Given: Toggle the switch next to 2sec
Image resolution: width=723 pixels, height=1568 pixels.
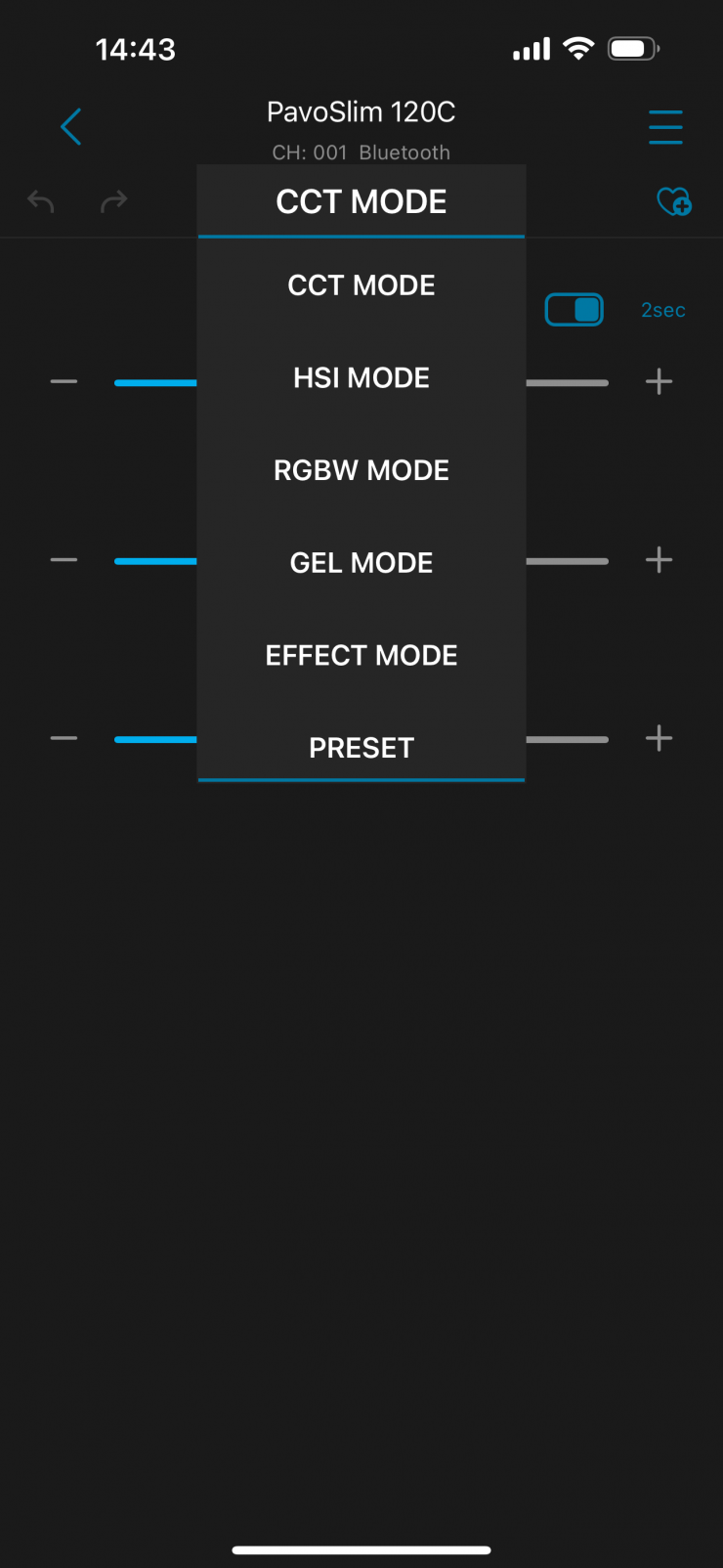Looking at the screenshot, I should coord(574,310).
